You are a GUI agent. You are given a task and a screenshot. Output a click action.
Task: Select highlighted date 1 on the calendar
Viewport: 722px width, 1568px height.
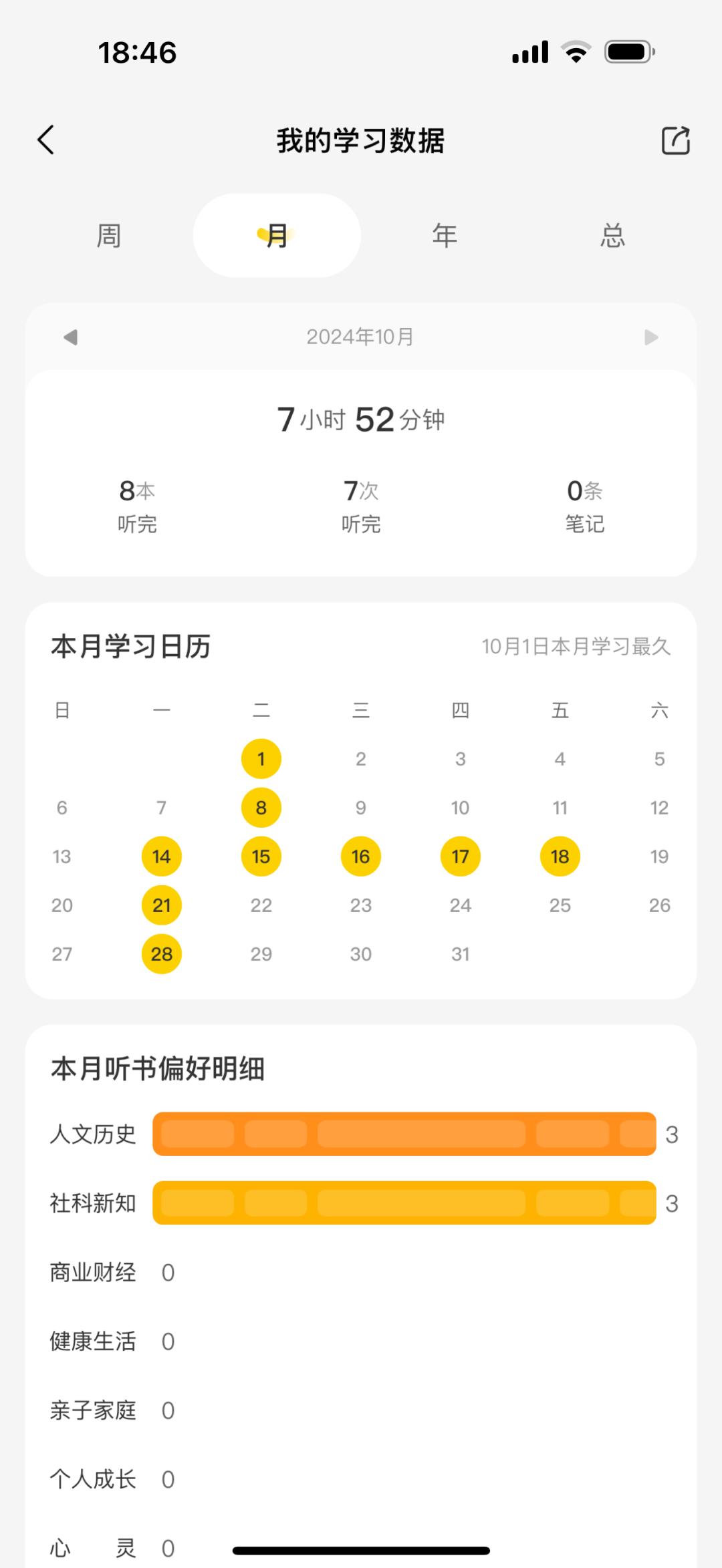(x=261, y=758)
